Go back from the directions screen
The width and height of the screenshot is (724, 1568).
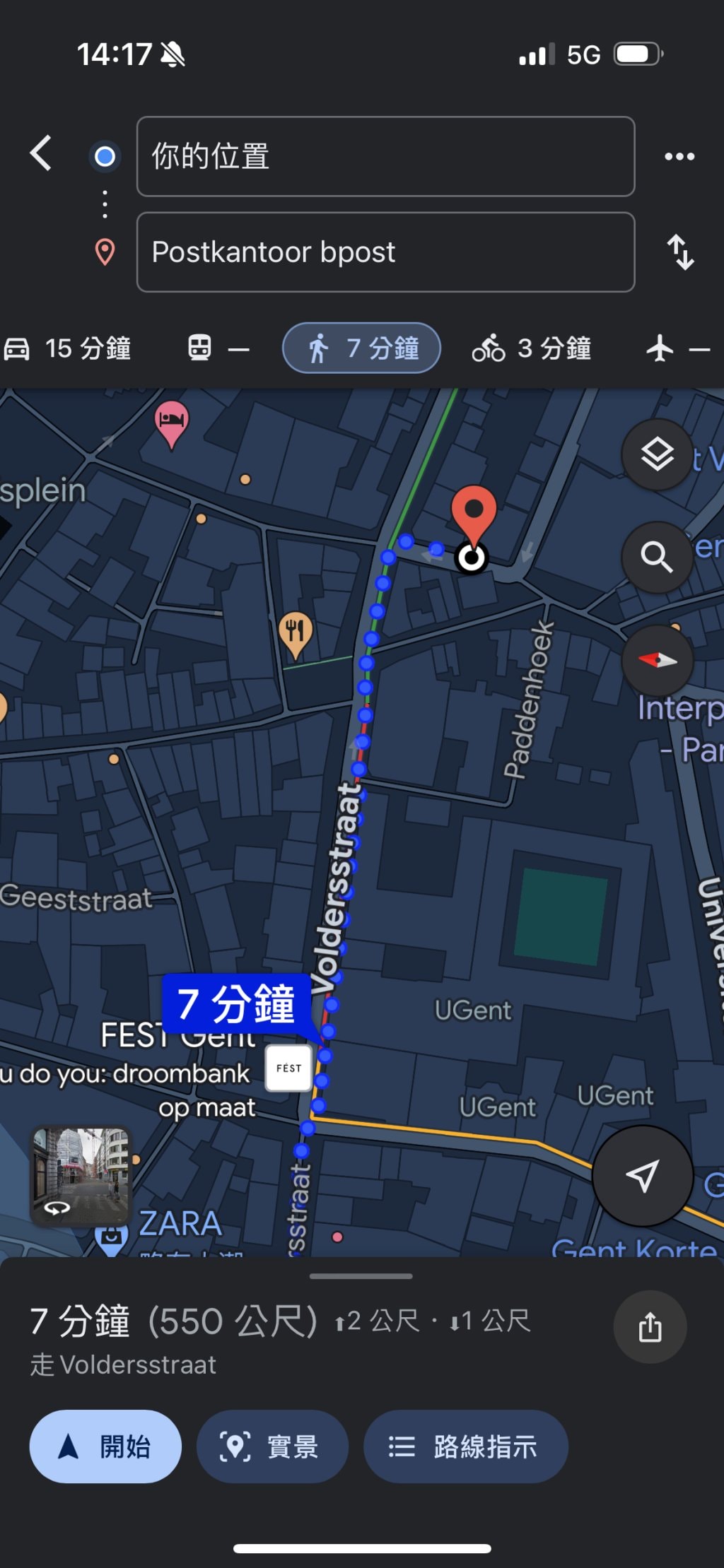click(41, 153)
